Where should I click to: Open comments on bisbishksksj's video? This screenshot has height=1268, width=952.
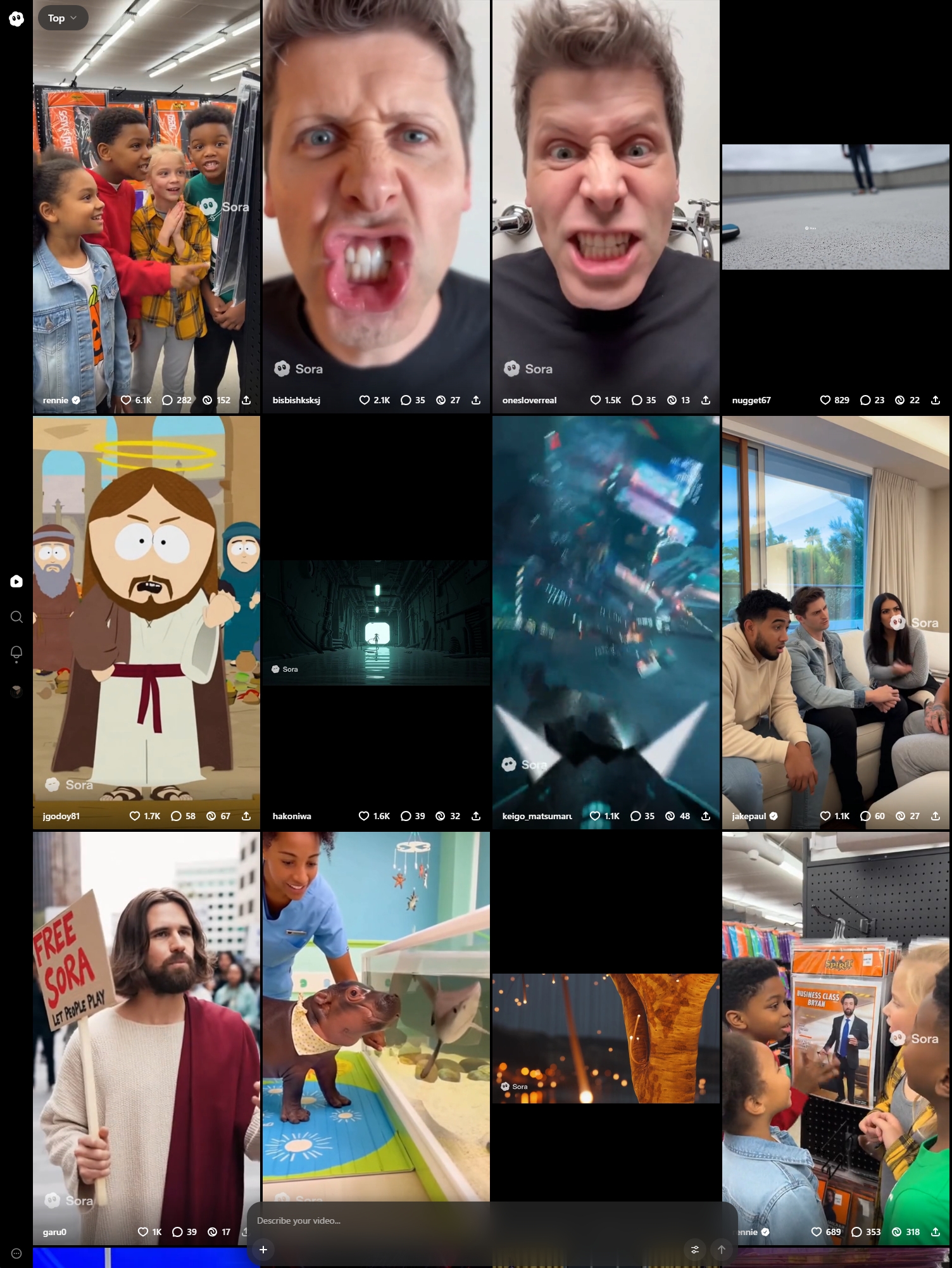[x=406, y=400]
